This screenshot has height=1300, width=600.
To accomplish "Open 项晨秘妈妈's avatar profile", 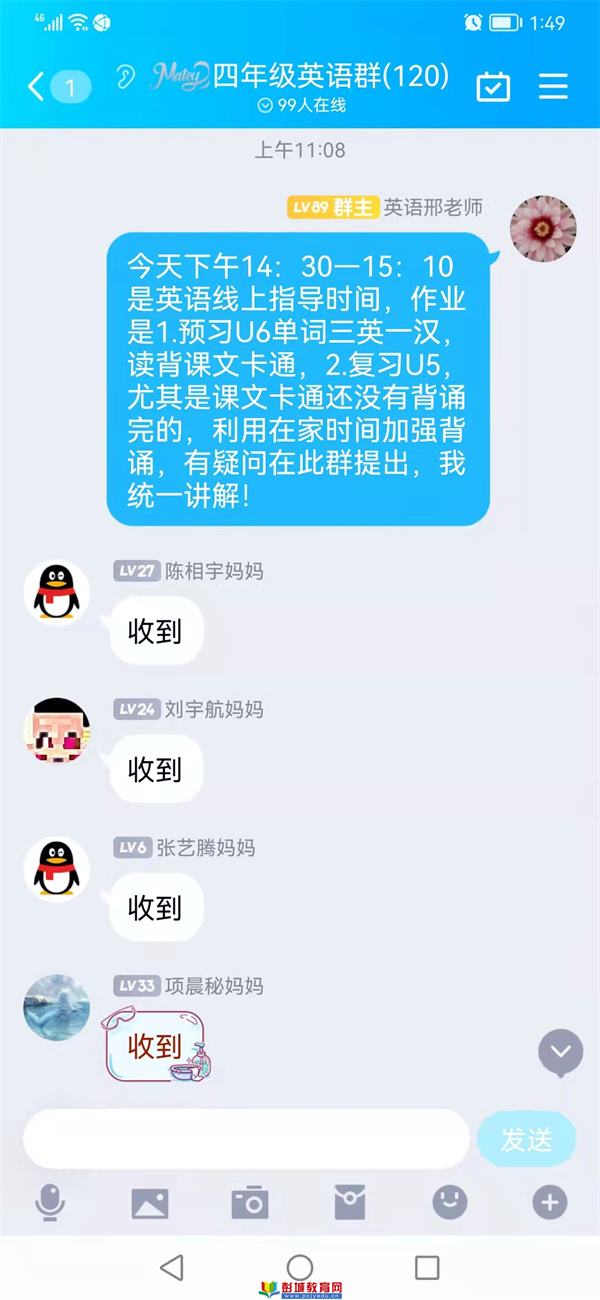I will pos(57,1007).
